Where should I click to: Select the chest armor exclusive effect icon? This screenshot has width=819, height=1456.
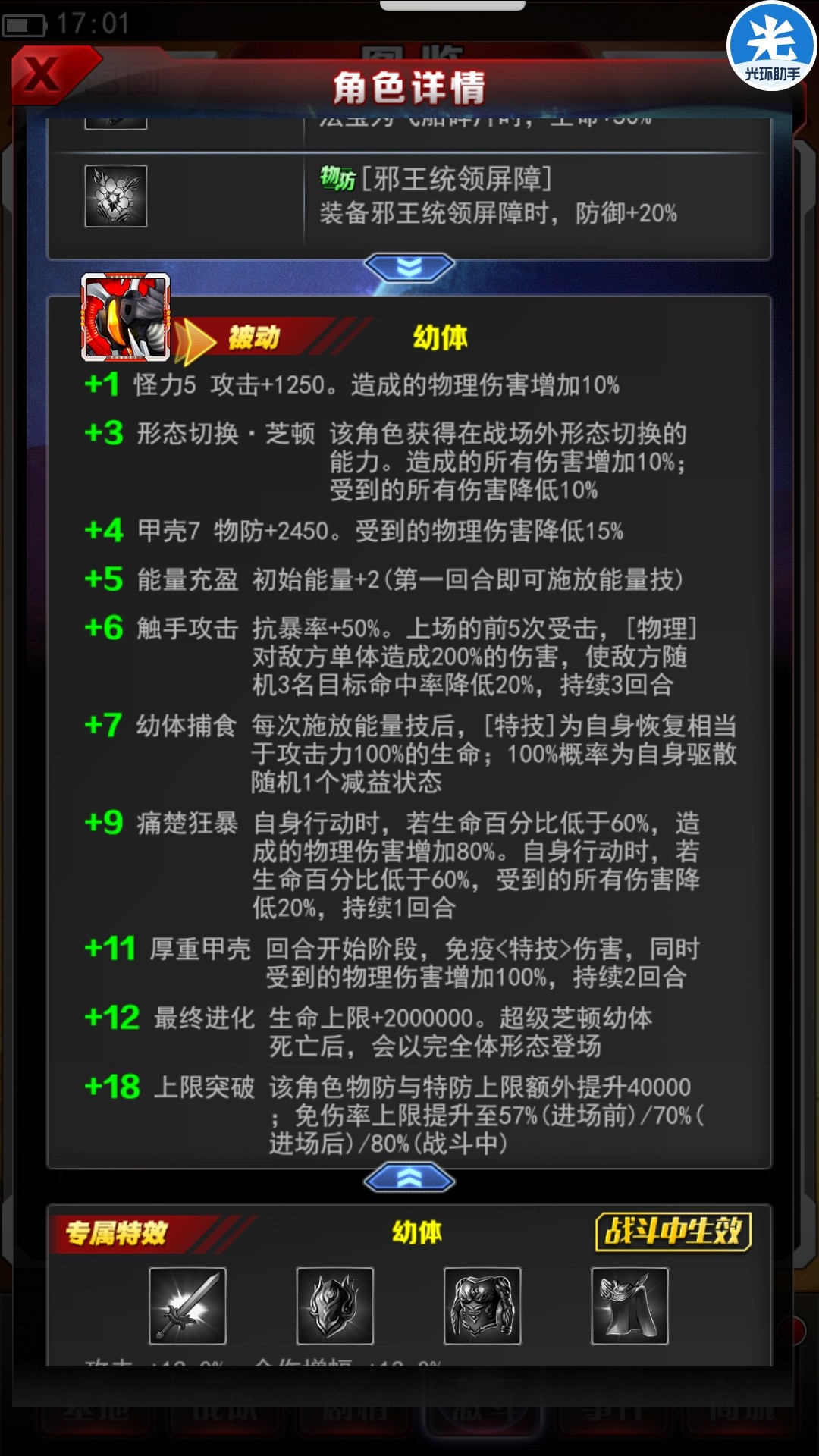[x=482, y=1306]
